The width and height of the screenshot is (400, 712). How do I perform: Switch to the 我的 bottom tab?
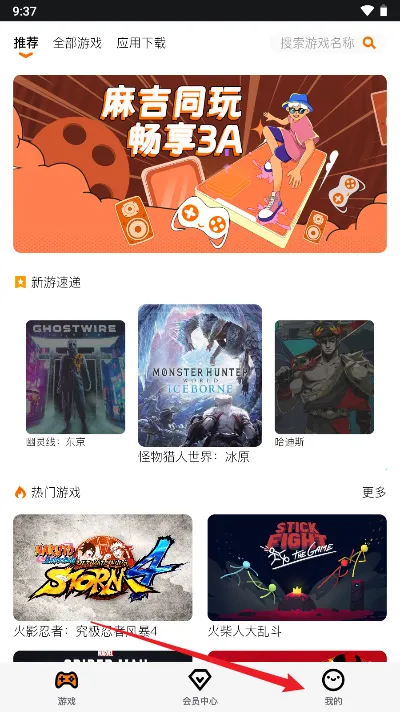(x=333, y=687)
